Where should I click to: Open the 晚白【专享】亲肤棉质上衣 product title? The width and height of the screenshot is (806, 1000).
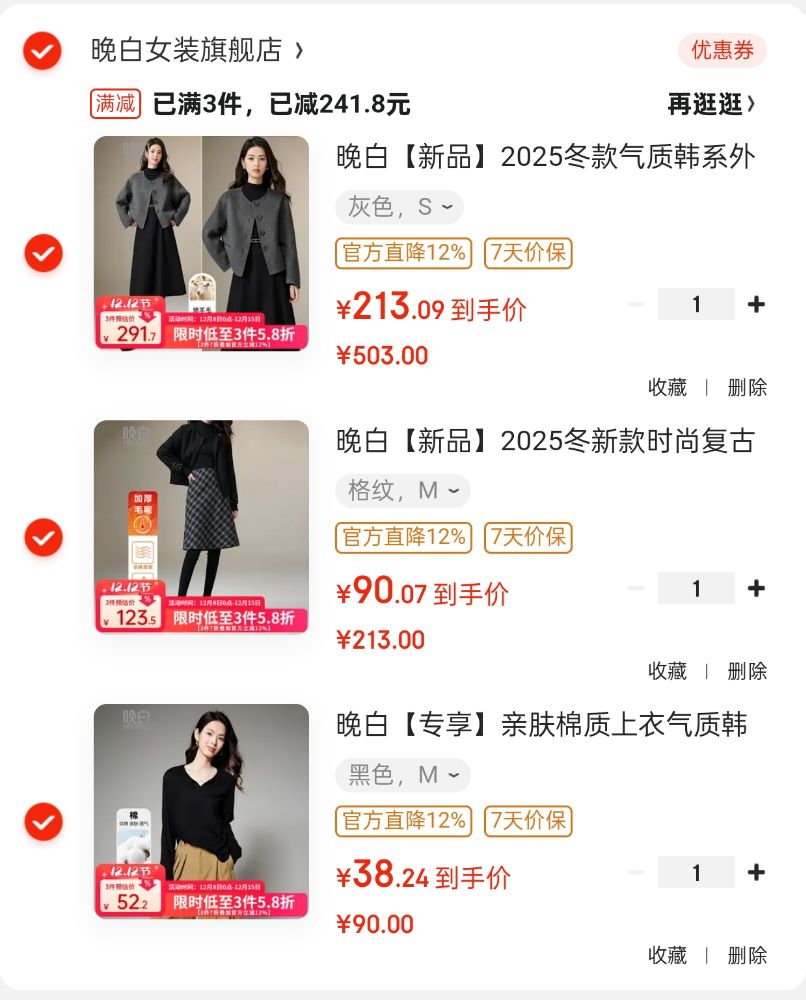point(541,725)
